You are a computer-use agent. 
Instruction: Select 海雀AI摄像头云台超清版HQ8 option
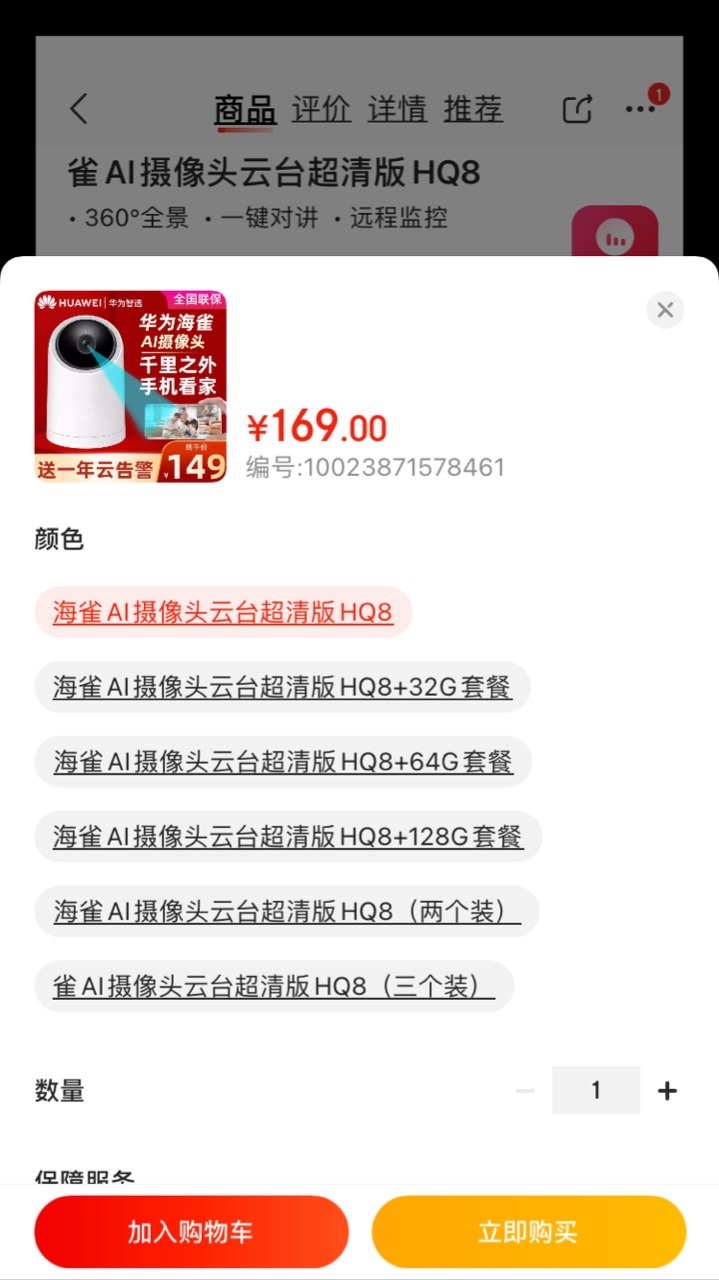[223, 612]
